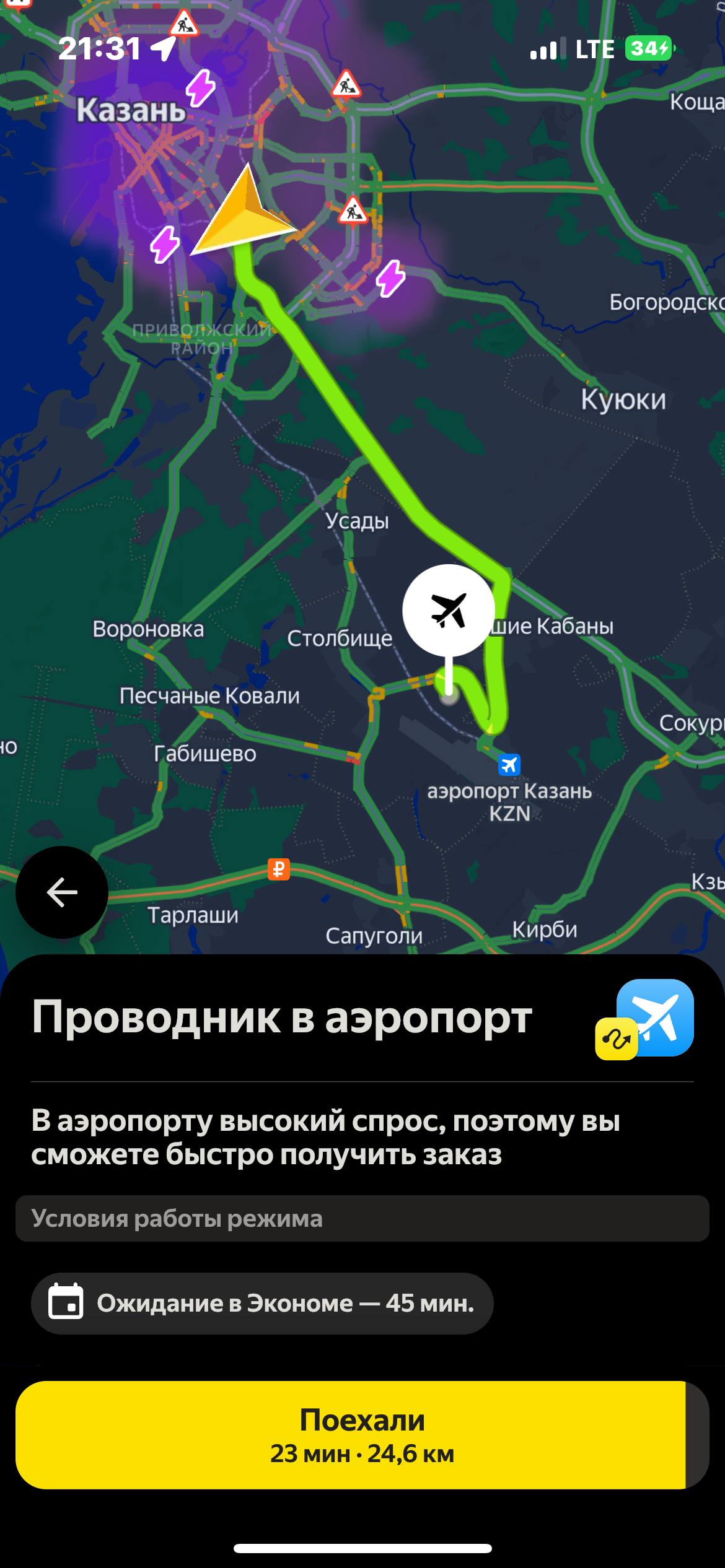
Task: Start the route with Поехали button
Action: [362, 1435]
